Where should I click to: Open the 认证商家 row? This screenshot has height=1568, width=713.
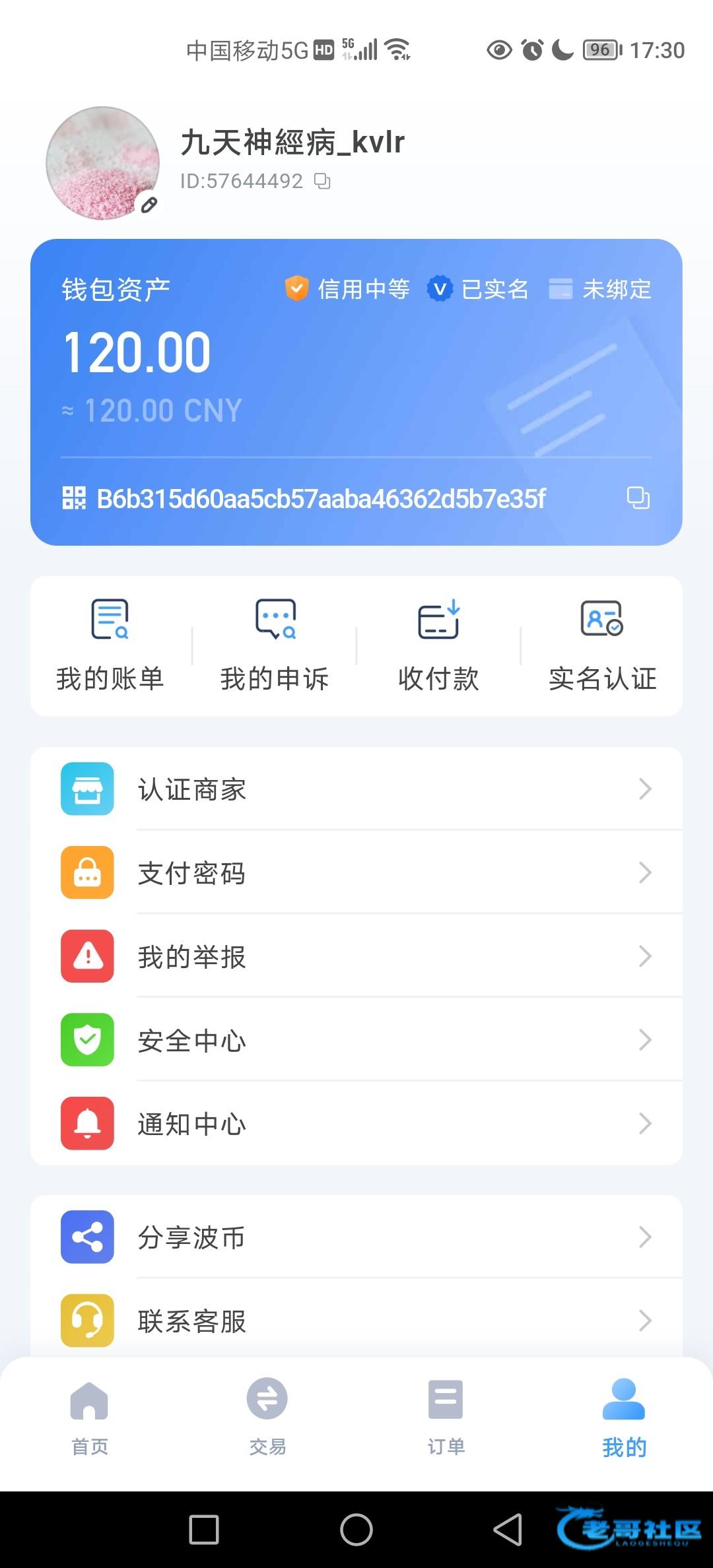pyautogui.click(x=356, y=789)
